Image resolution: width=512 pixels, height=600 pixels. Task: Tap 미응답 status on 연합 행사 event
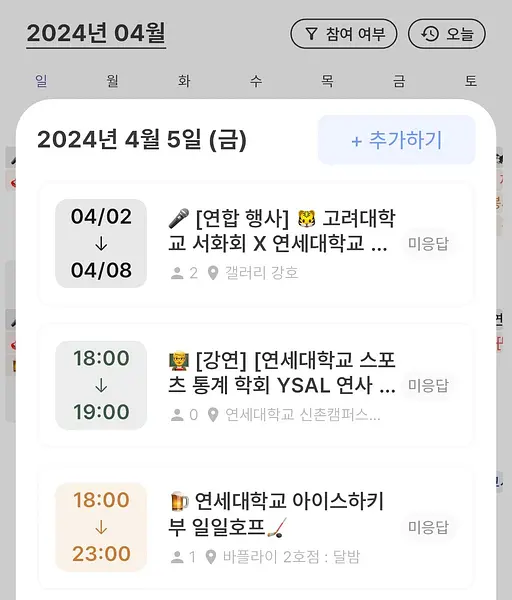point(428,243)
